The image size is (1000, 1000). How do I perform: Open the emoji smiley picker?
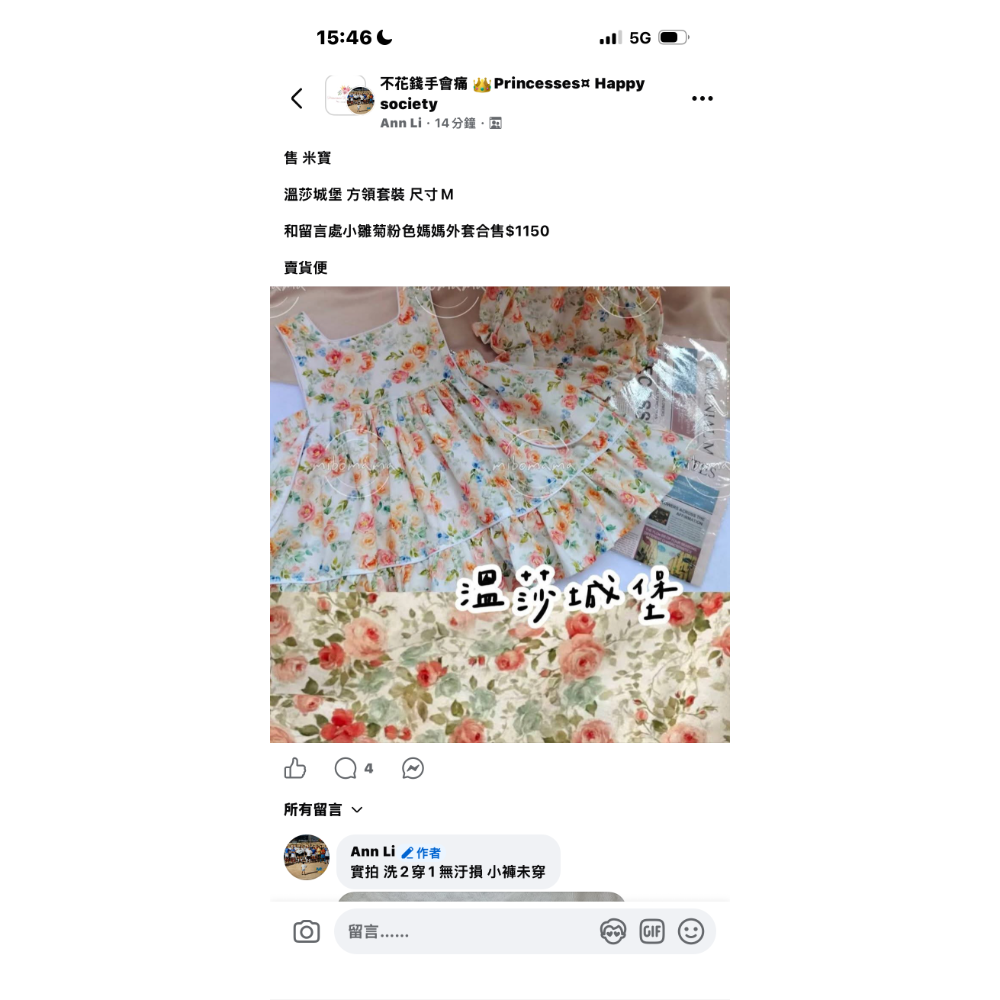[691, 932]
